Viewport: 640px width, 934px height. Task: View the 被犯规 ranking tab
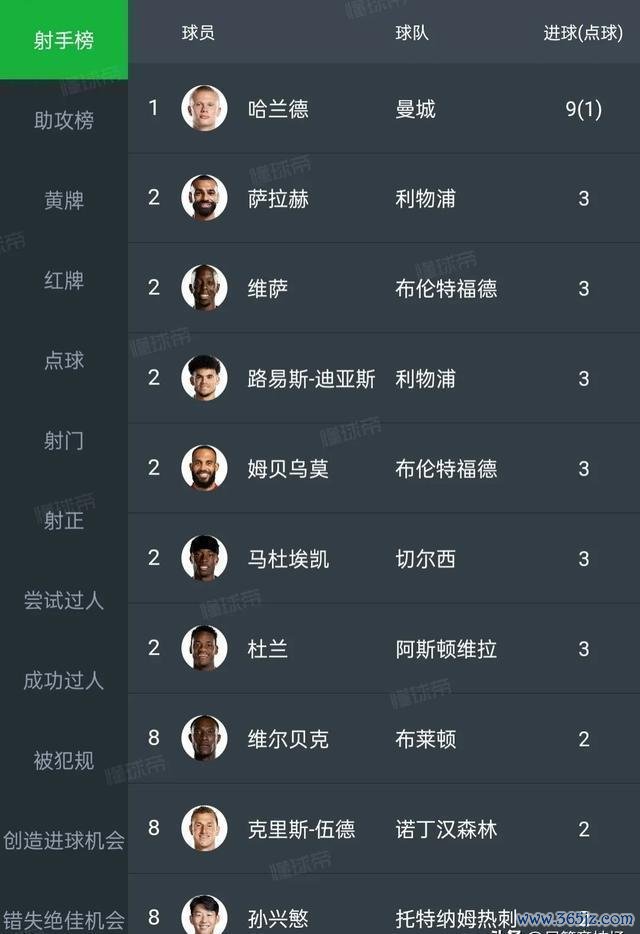(64, 760)
